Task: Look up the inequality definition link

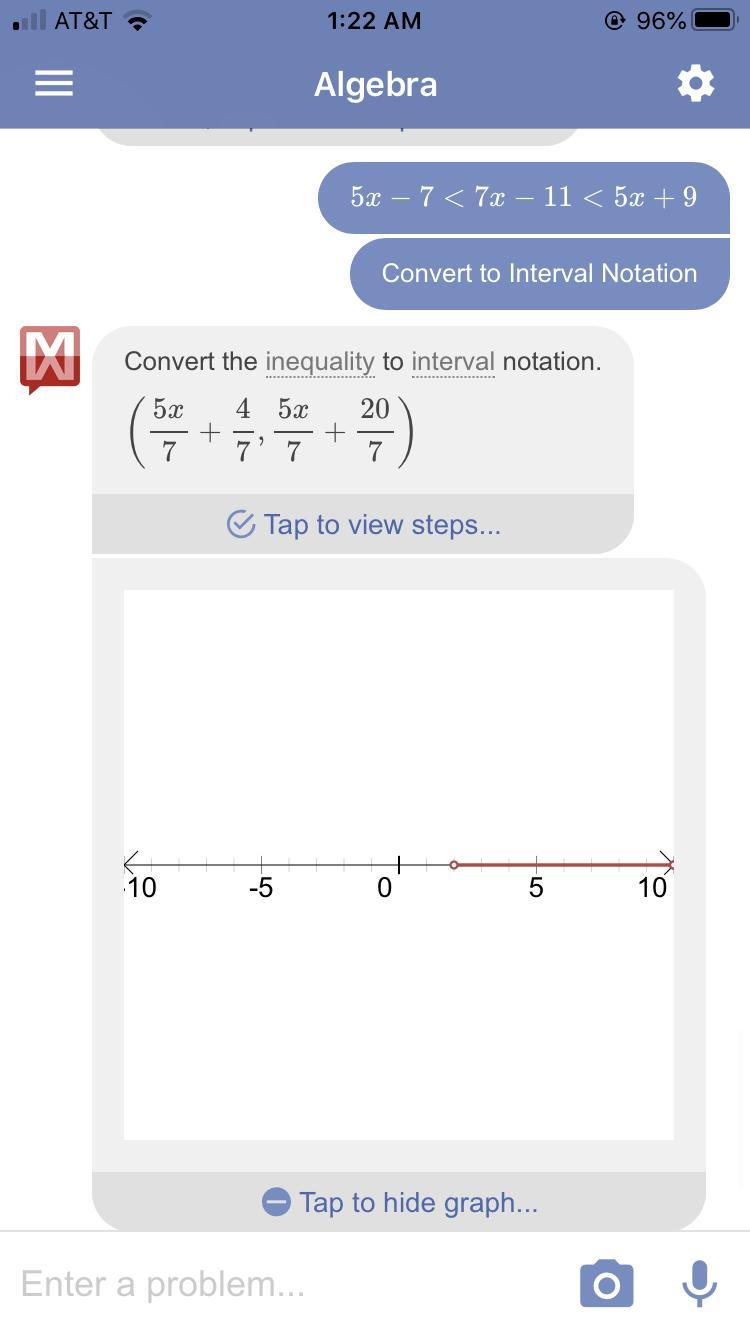Action: point(319,362)
